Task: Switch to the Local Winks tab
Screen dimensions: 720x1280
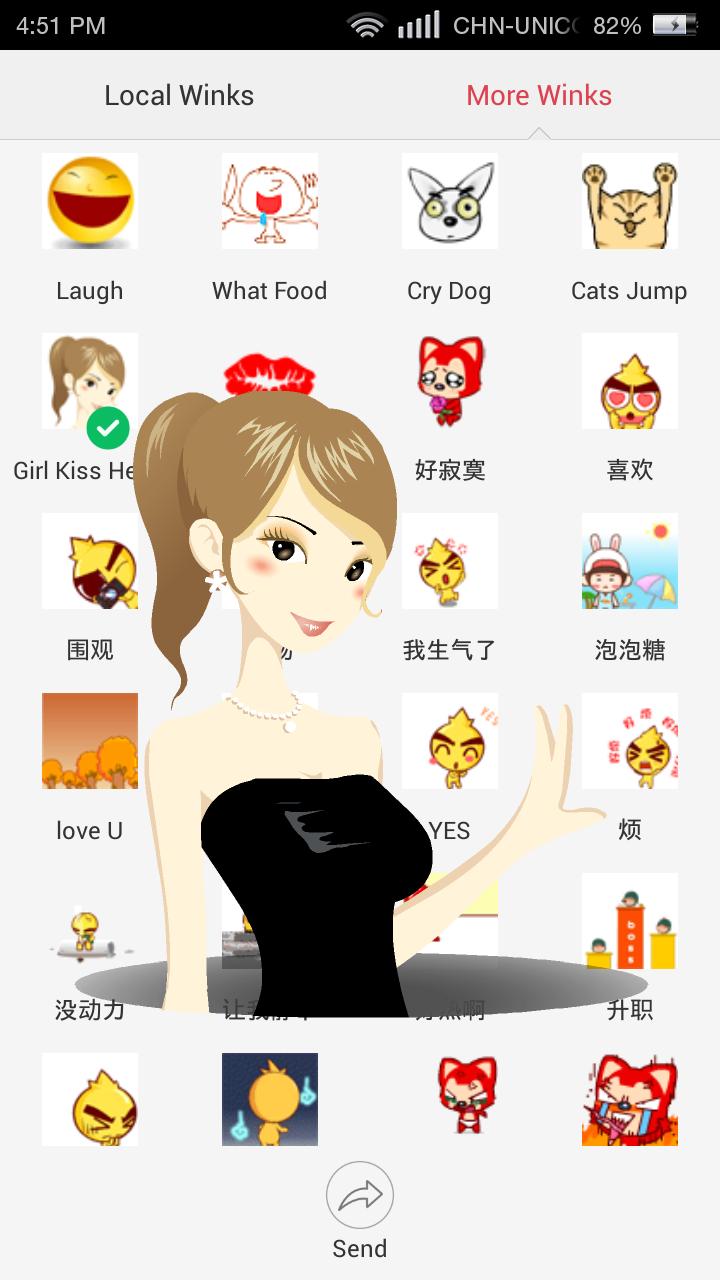Action: point(179,96)
